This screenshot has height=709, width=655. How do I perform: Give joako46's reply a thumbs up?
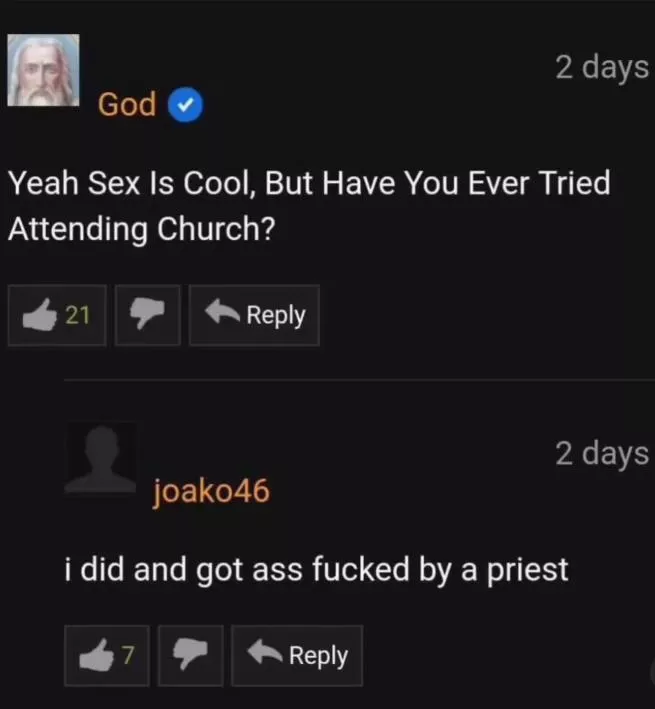(107, 655)
